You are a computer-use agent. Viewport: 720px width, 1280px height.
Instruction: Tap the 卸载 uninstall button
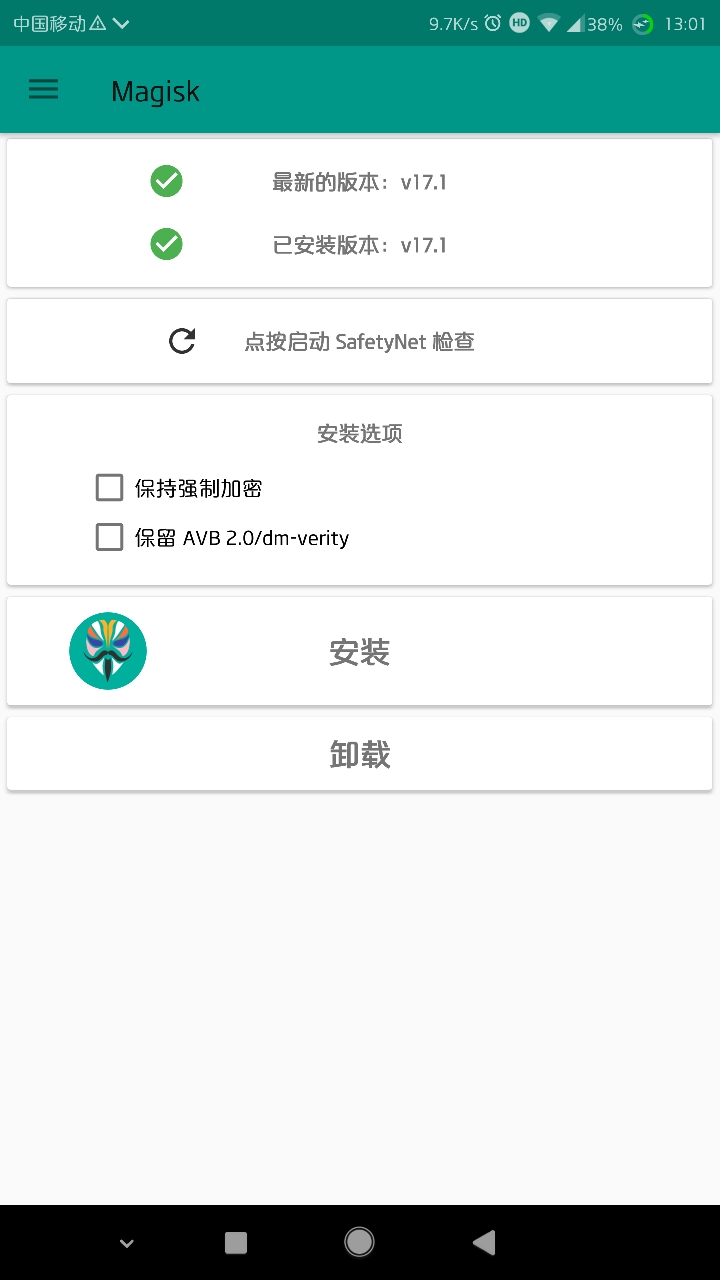click(359, 754)
